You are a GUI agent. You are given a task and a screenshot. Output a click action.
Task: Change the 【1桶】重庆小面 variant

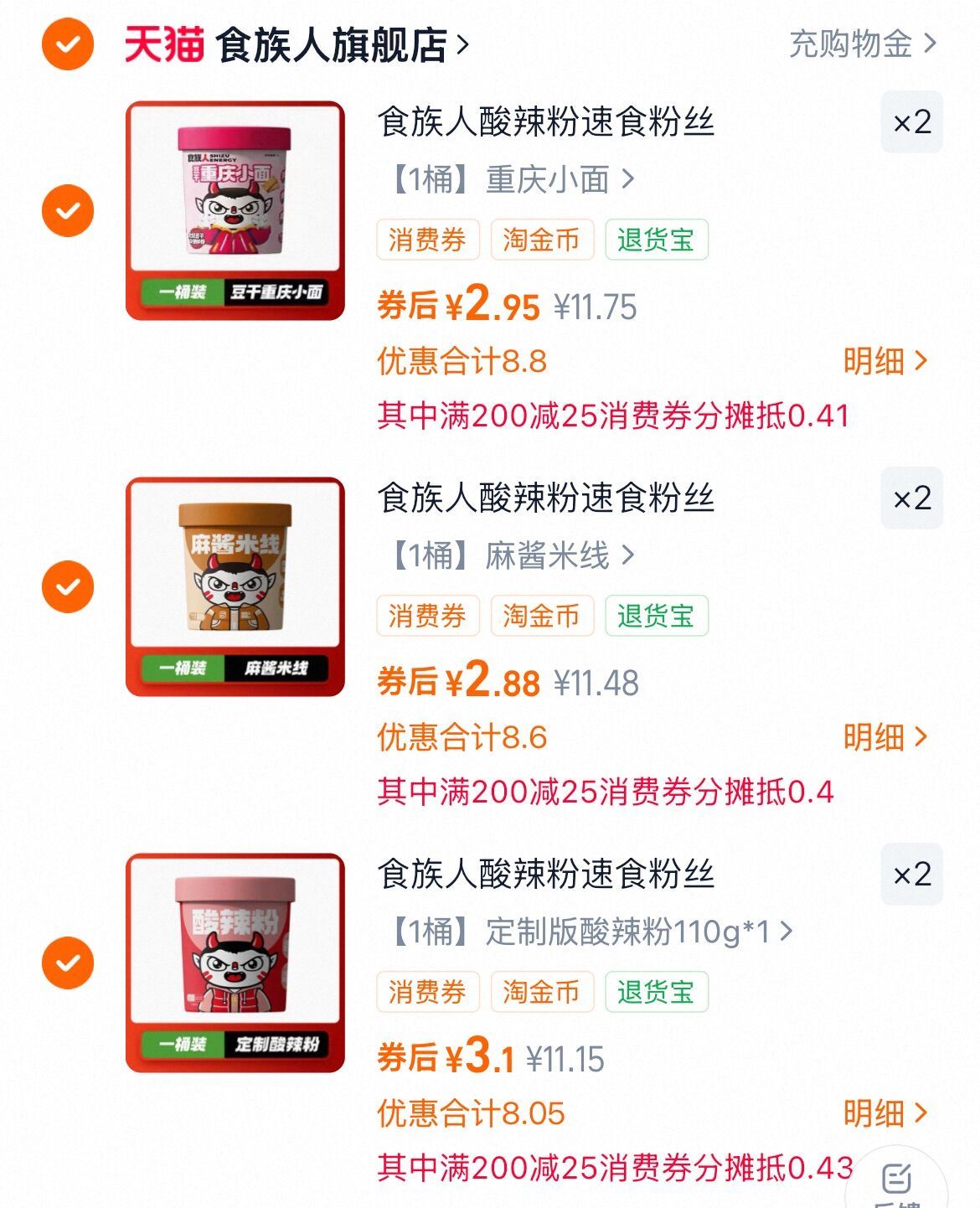[x=511, y=179]
